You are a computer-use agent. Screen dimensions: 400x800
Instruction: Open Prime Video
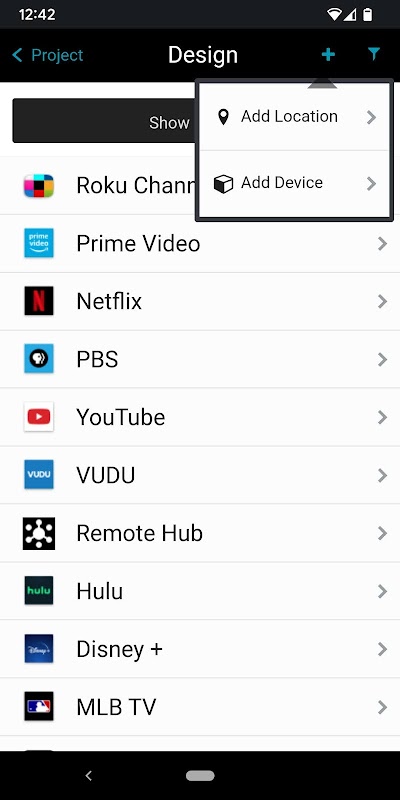tap(200, 244)
